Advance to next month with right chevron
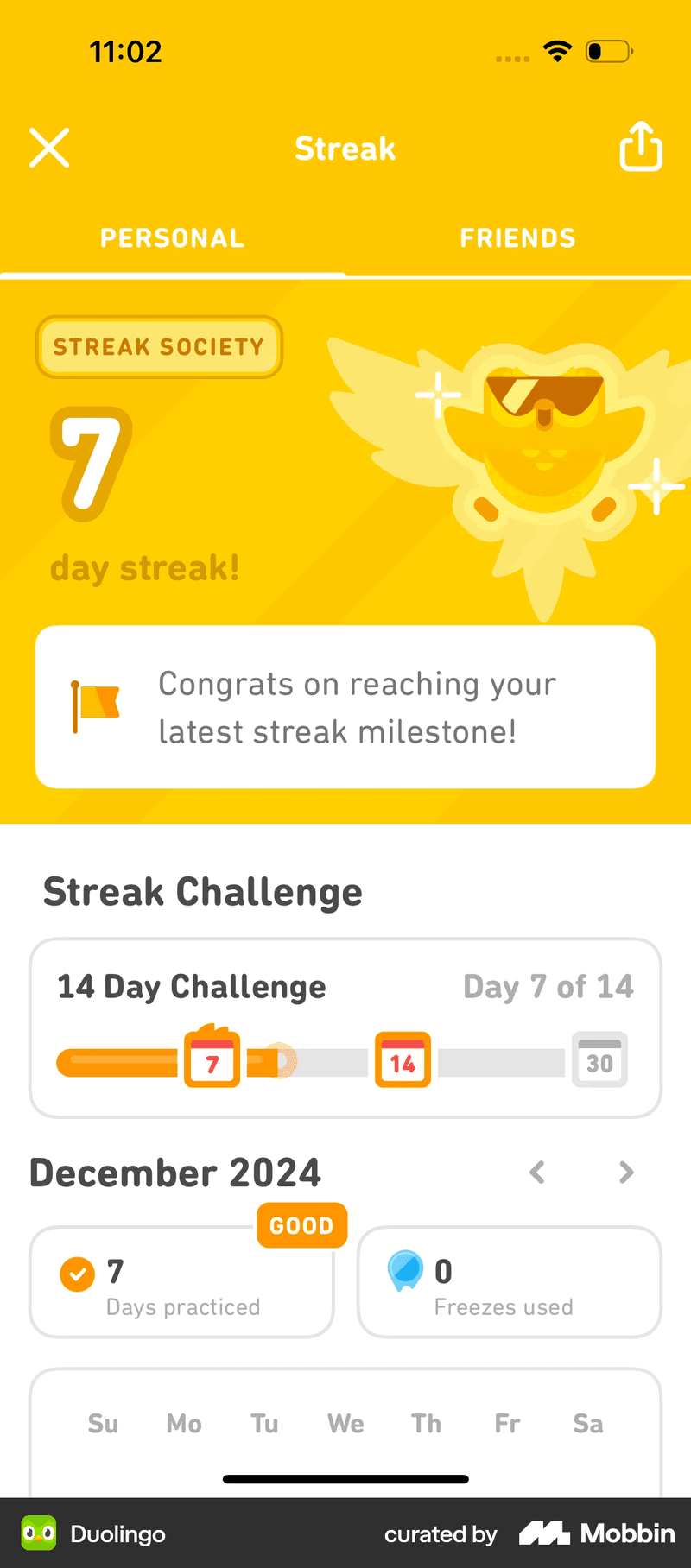Viewport: 691px width, 1568px height. (625, 1173)
